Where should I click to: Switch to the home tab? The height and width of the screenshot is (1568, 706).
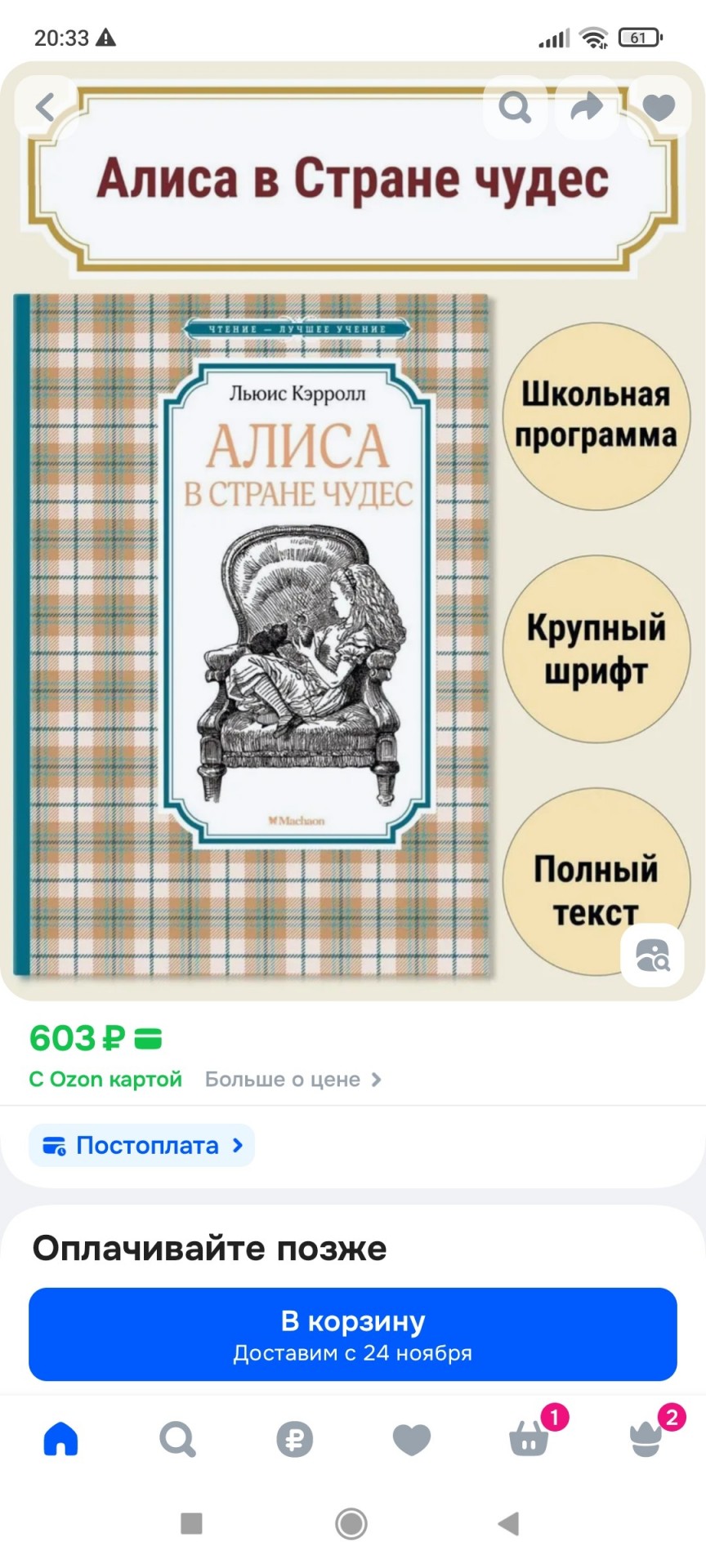(x=60, y=1439)
